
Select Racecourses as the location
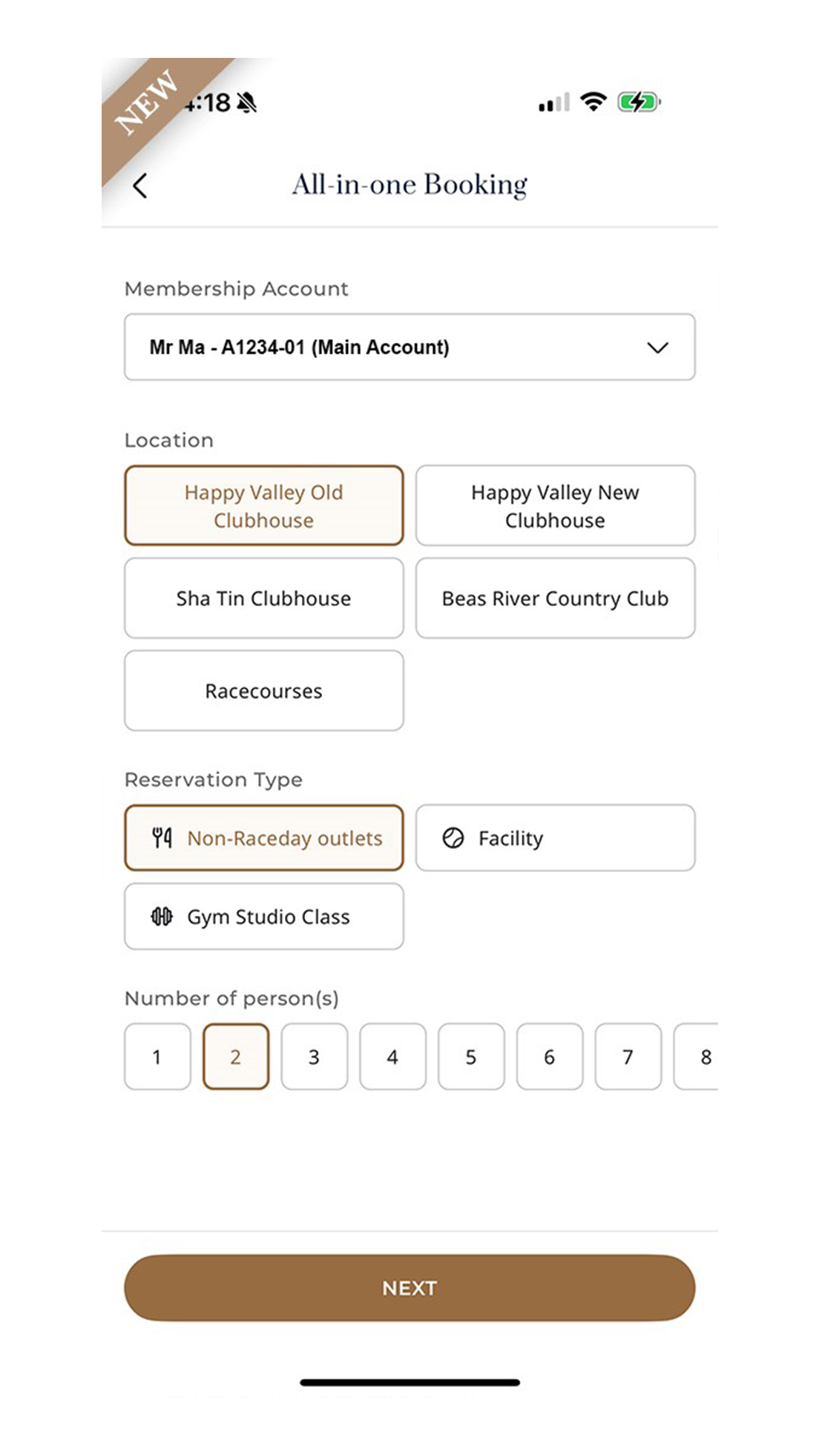point(264,691)
